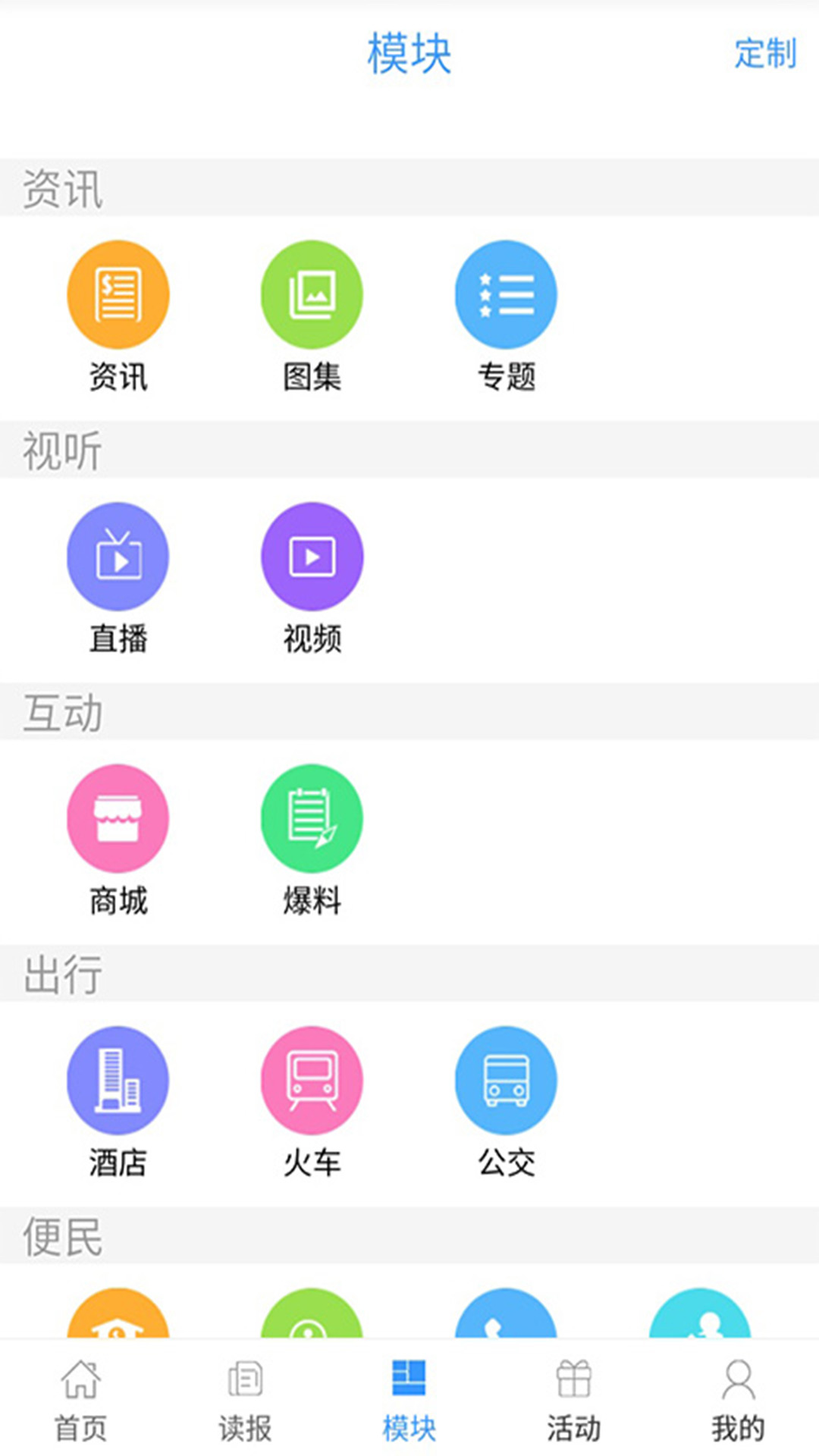This screenshot has height=1456, width=819.
Task: Launch the 直播 live streaming module
Action: (x=118, y=556)
